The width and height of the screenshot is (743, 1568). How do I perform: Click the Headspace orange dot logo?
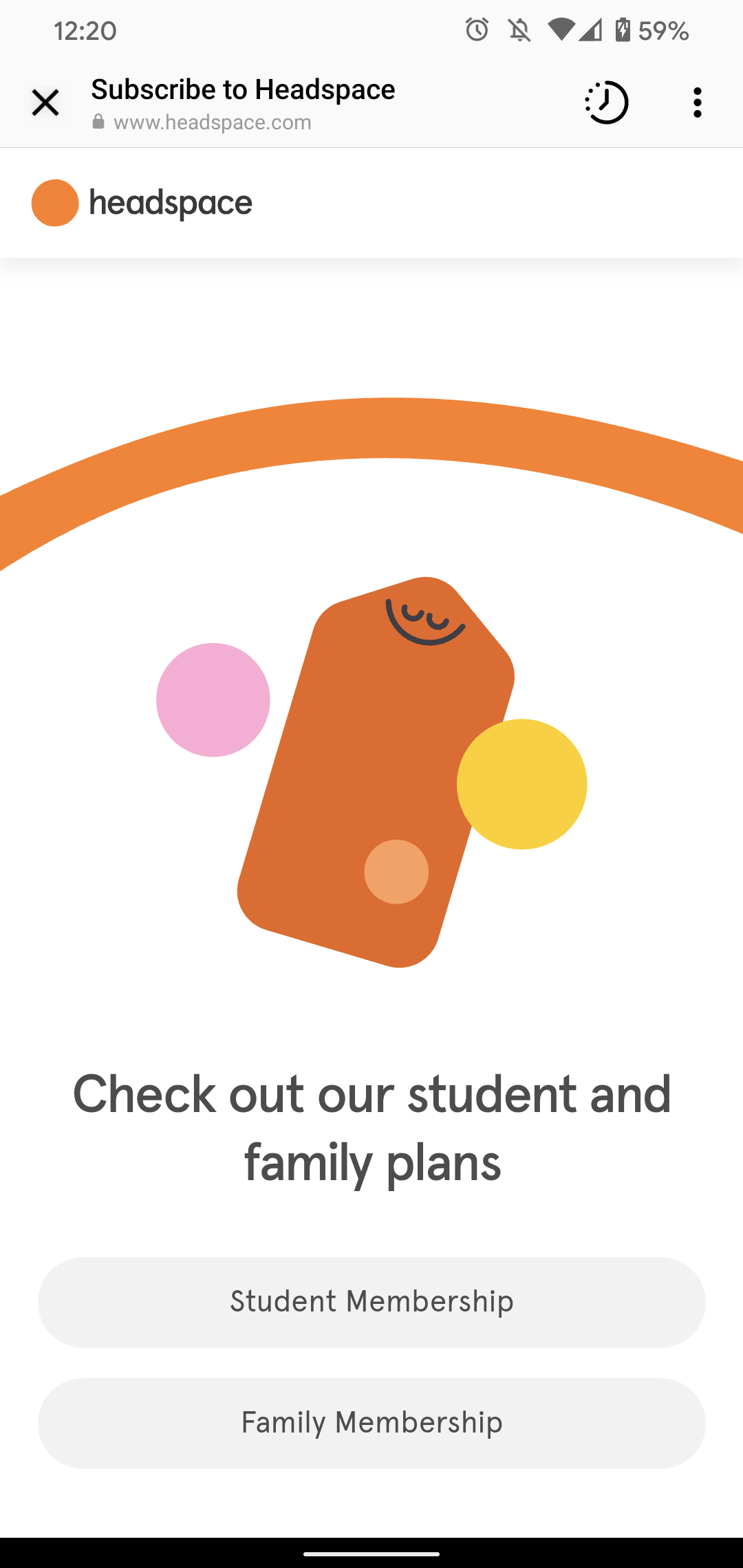point(54,203)
